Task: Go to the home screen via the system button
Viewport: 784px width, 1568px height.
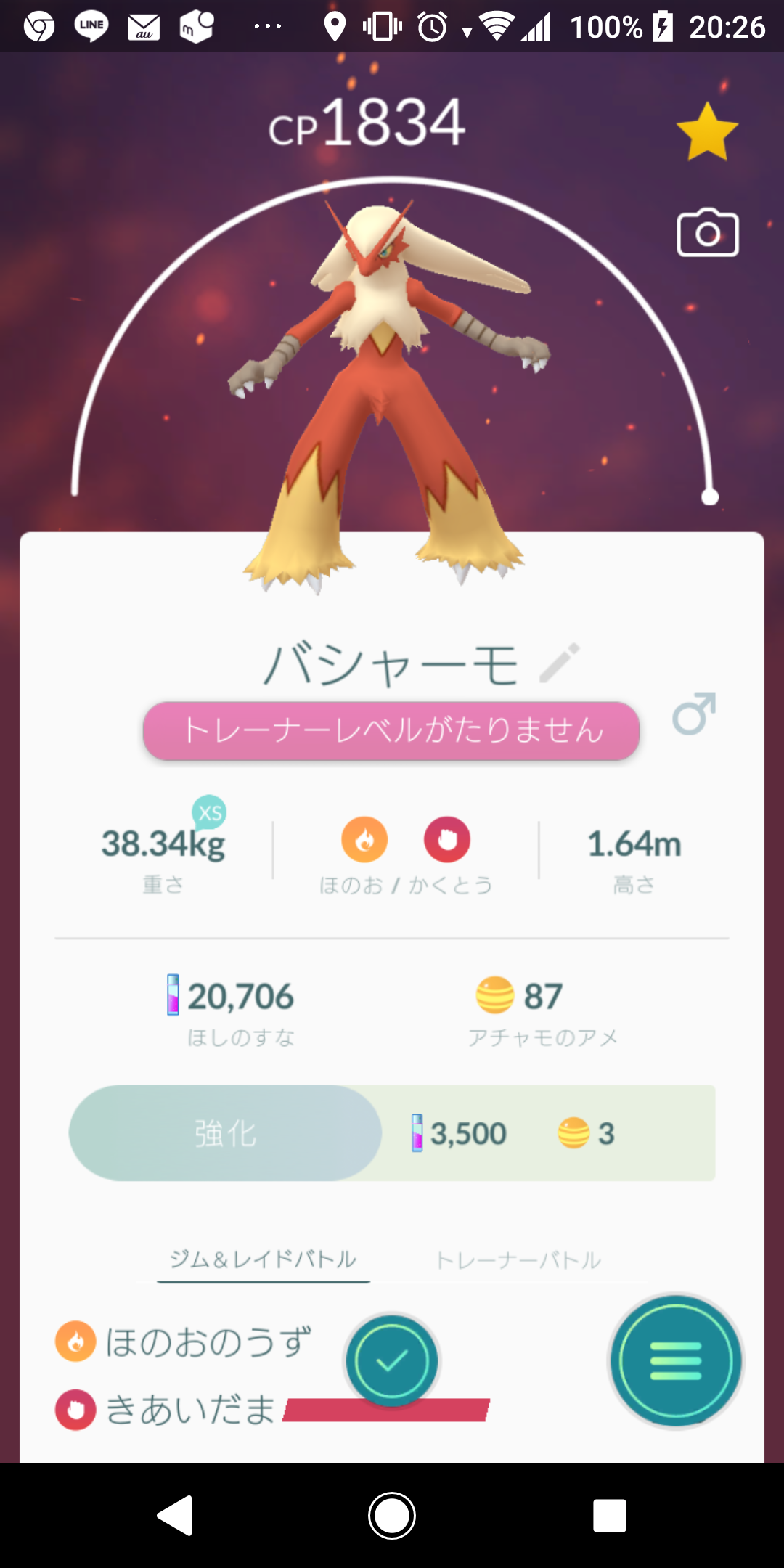Action: (392, 1516)
